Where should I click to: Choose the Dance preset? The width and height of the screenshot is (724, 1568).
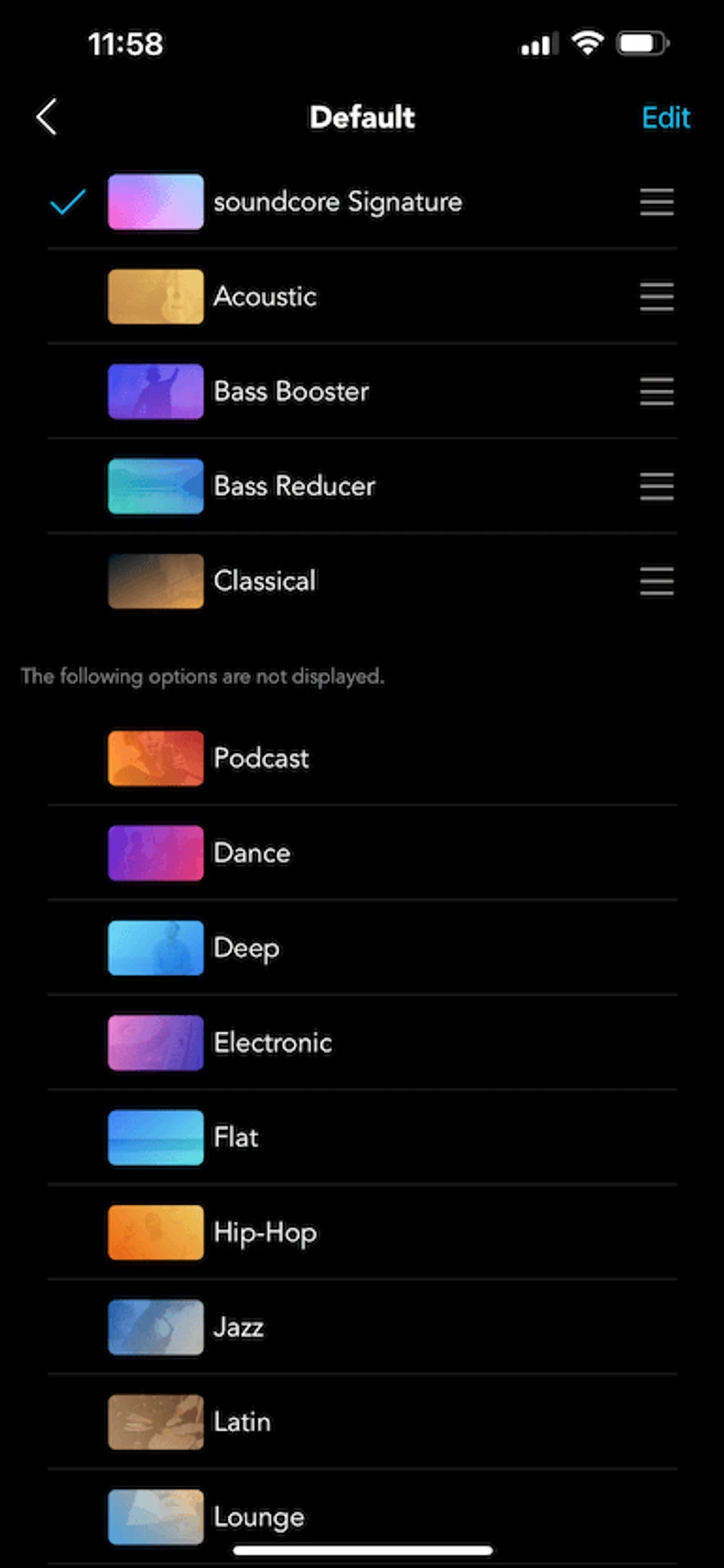click(251, 853)
